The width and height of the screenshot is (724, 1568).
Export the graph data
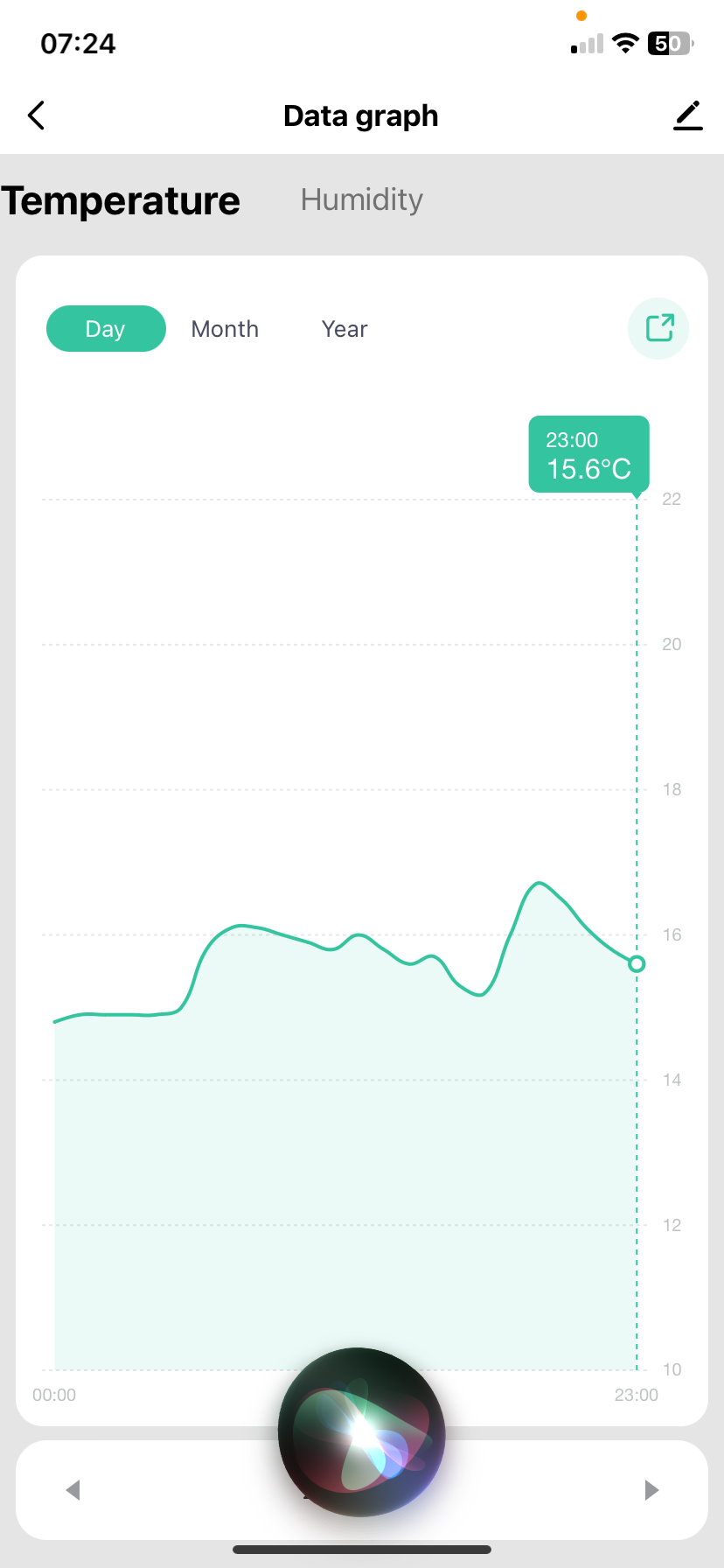pos(659,328)
